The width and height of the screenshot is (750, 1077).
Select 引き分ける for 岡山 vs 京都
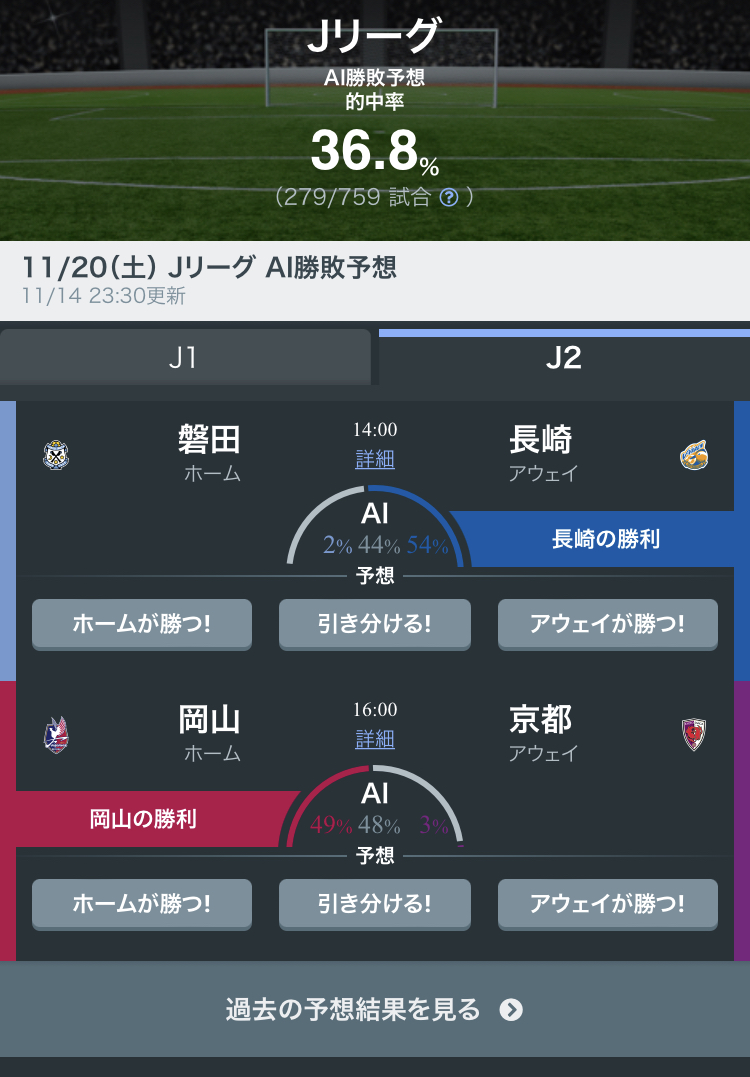[375, 904]
